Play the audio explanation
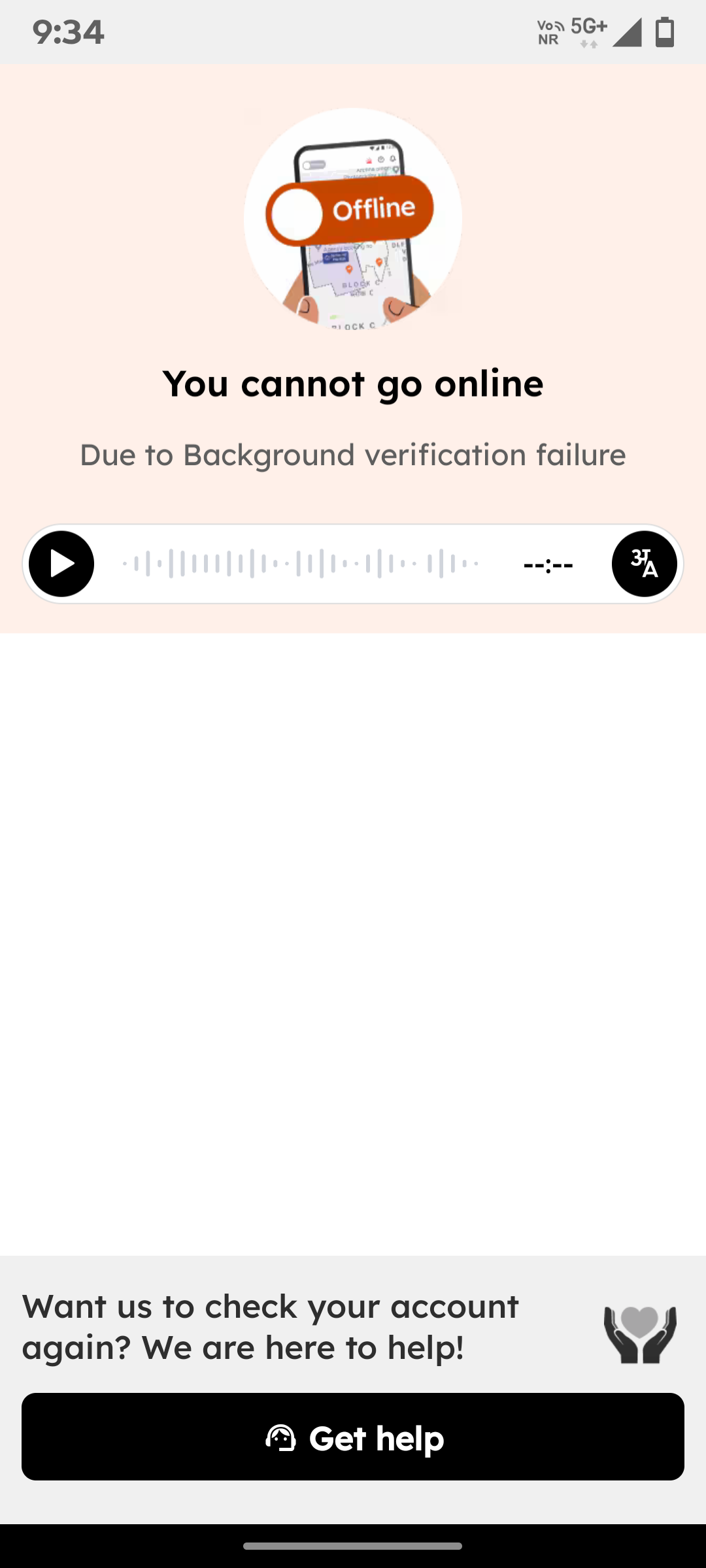Image resolution: width=706 pixels, height=1568 pixels. coord(61,564)
